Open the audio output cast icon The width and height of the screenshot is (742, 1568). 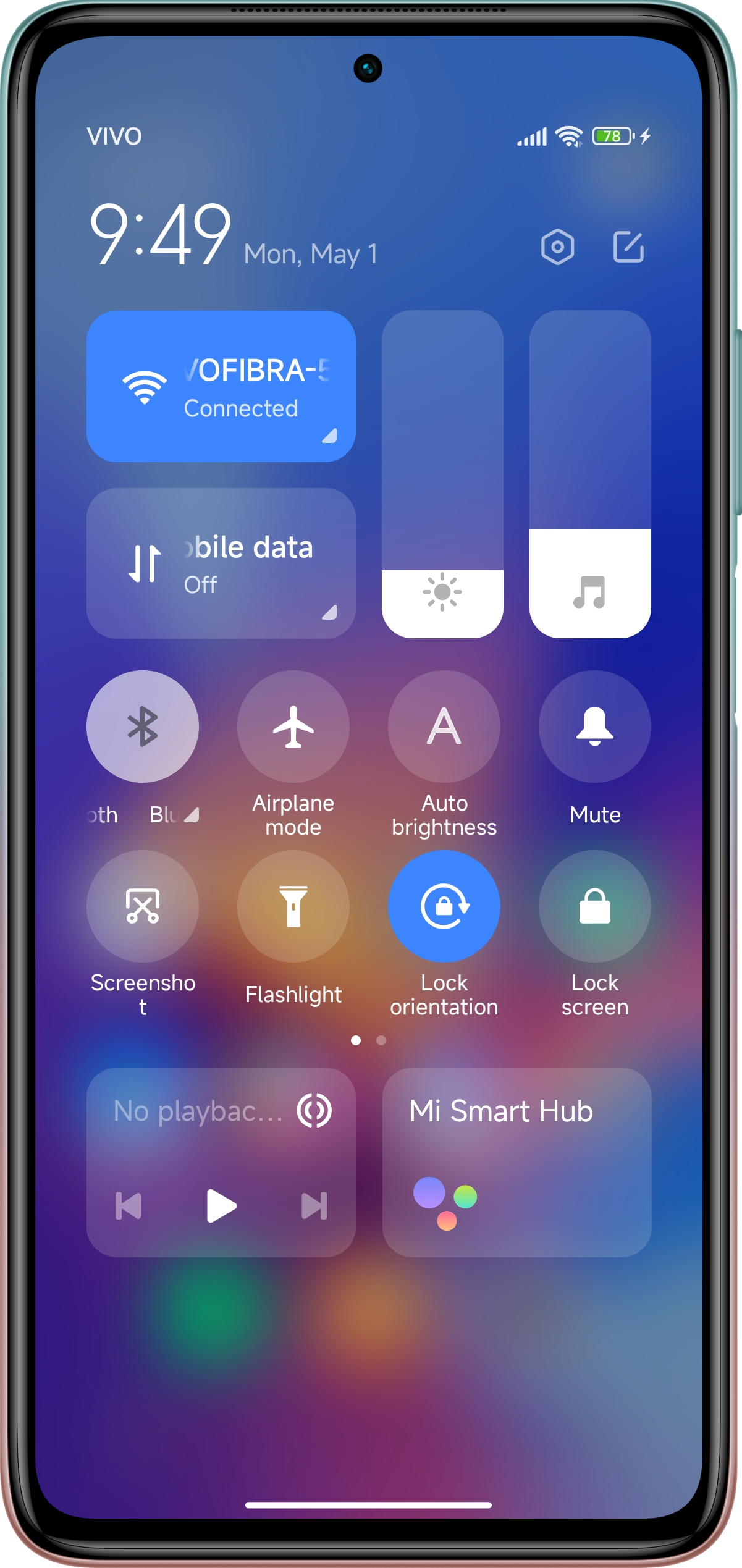point(314,1111)
